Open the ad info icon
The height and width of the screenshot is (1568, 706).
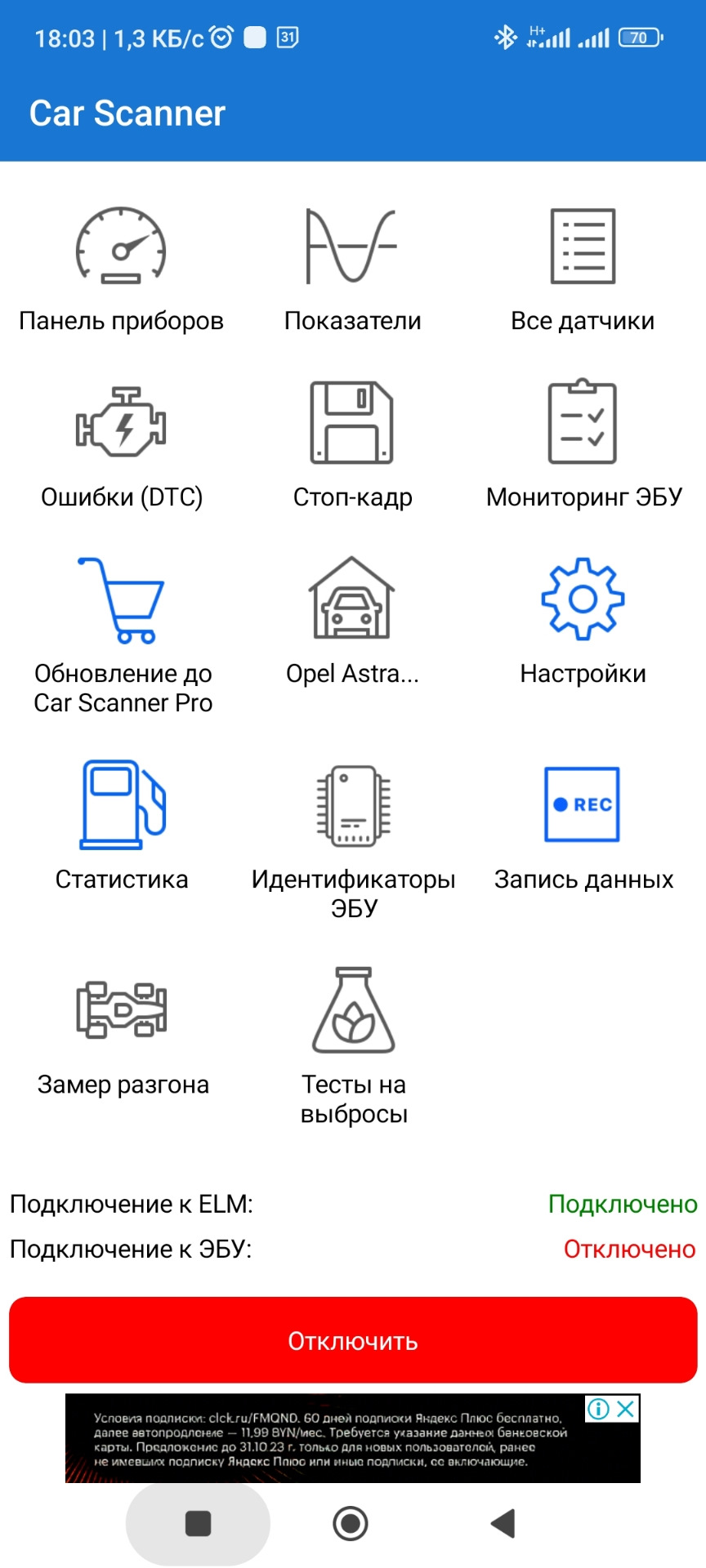click(598, 1409)
